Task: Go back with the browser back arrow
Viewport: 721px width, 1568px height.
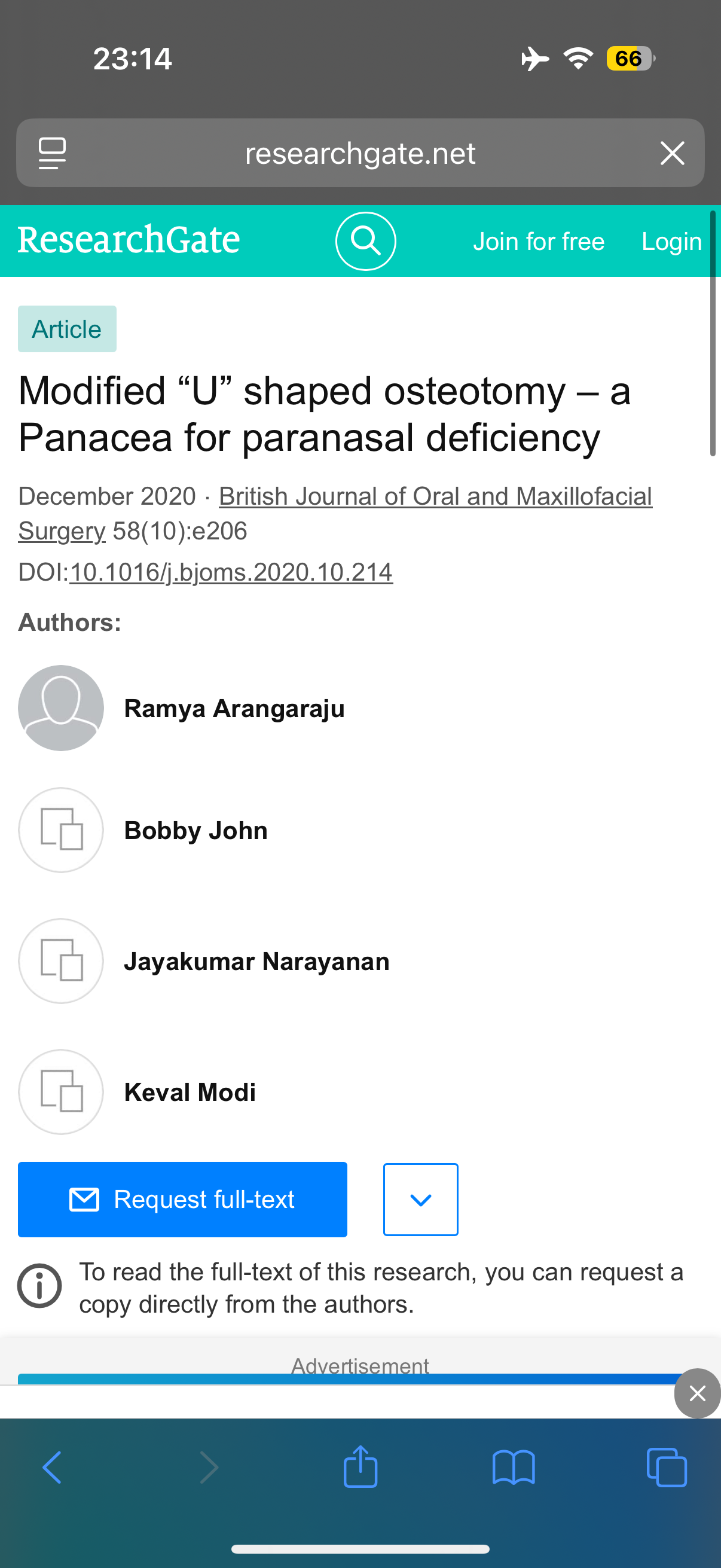Action: [53, 1467]
